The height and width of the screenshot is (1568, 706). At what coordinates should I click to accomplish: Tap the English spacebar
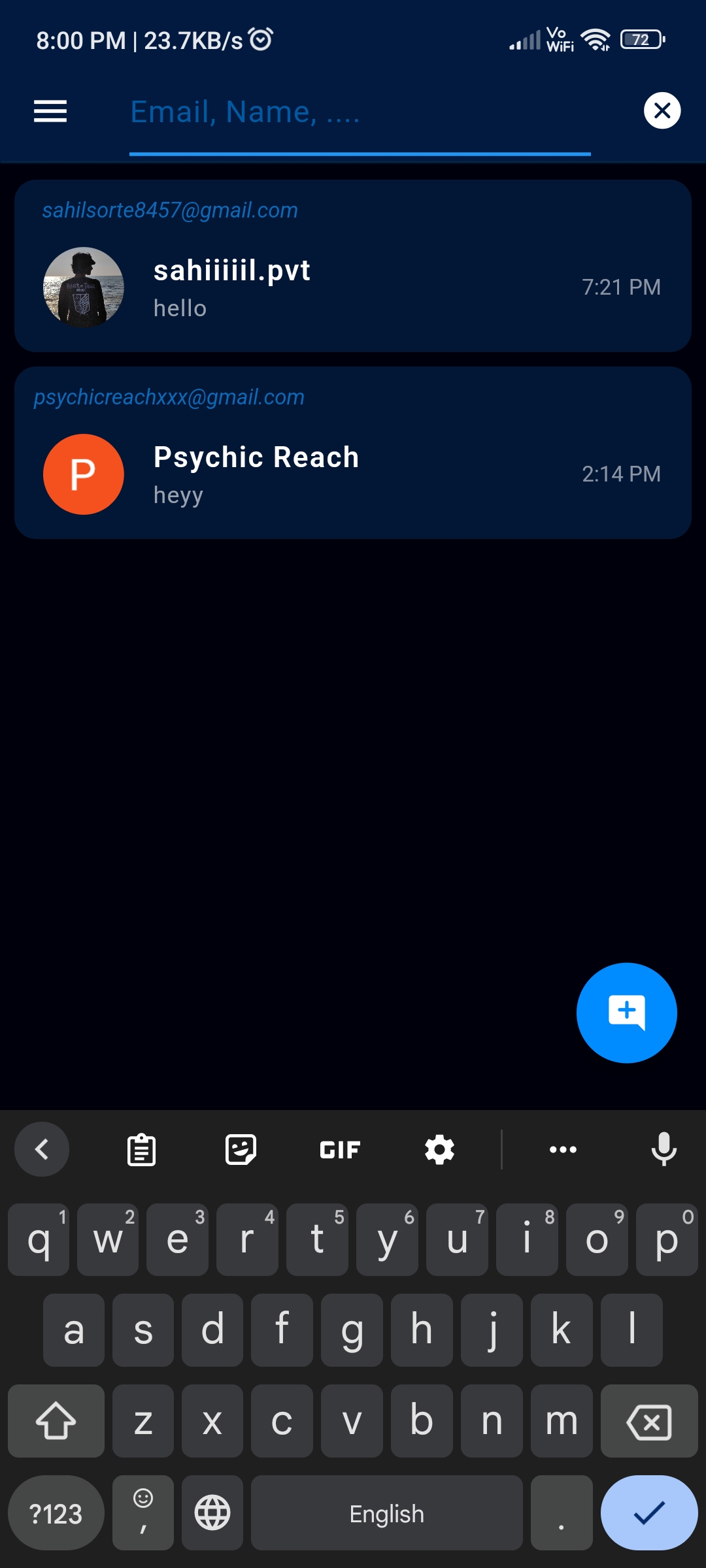[x=386, y=1513]
